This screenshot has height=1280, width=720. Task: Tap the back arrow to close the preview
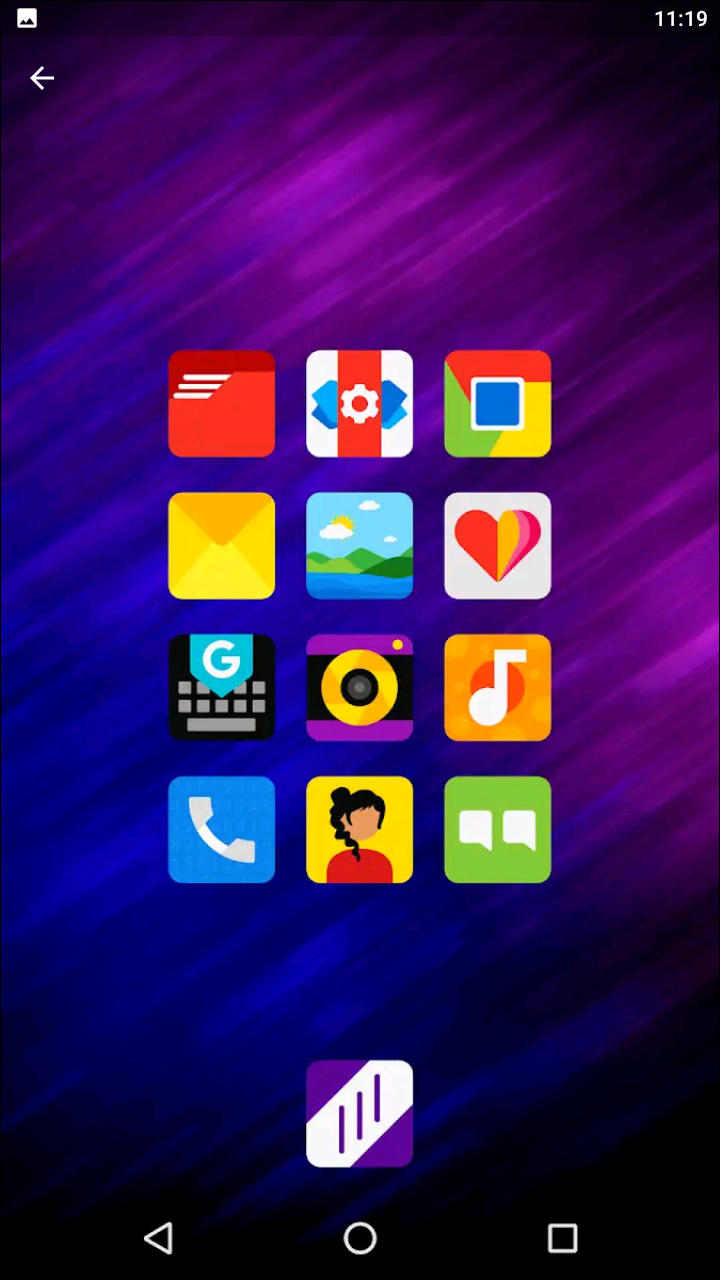pos(42,78)
